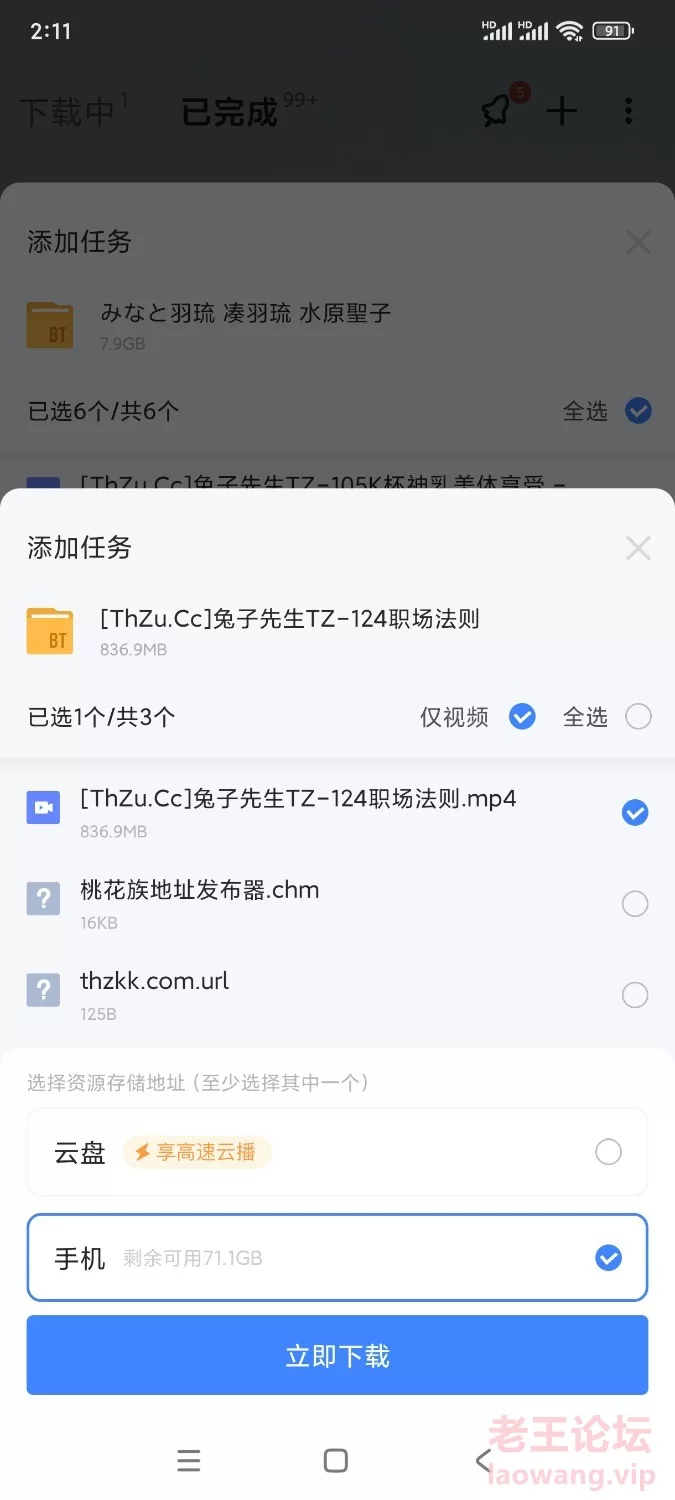Image resolution: width=675 pixels, height=1500 pixels.
Task: Toggle the 仅视频 filter checkbox
Action: pyautogui.click(x=522, y=716)
